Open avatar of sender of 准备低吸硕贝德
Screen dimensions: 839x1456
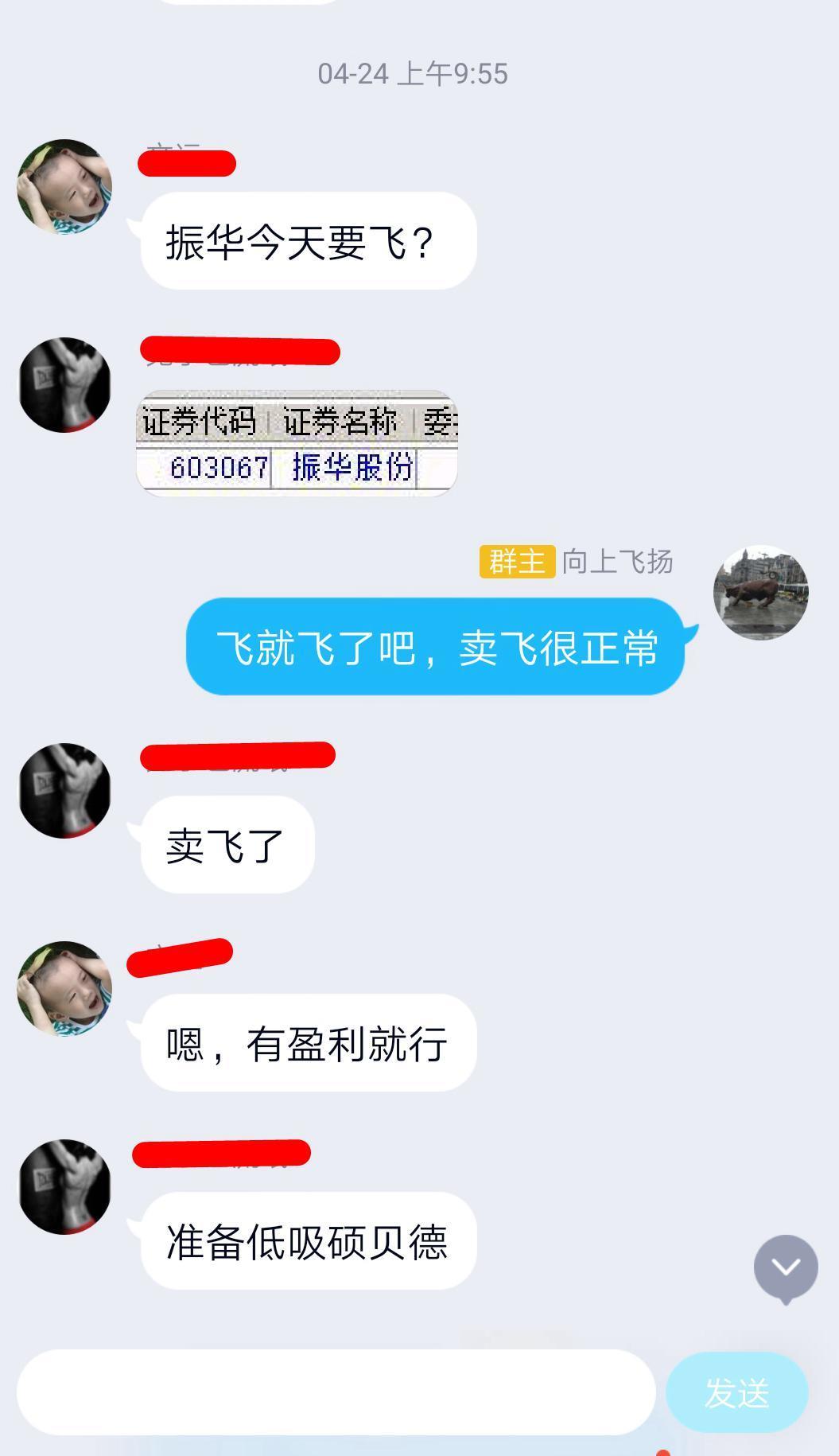(64, 1186)
